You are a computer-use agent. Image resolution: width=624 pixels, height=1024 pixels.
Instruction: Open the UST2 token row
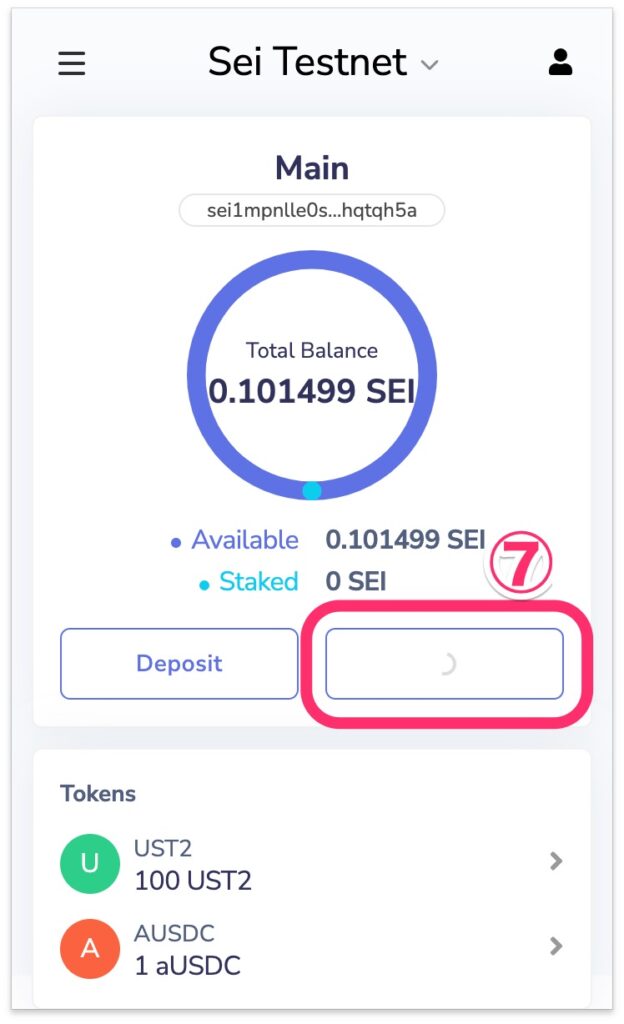point(311,863)
